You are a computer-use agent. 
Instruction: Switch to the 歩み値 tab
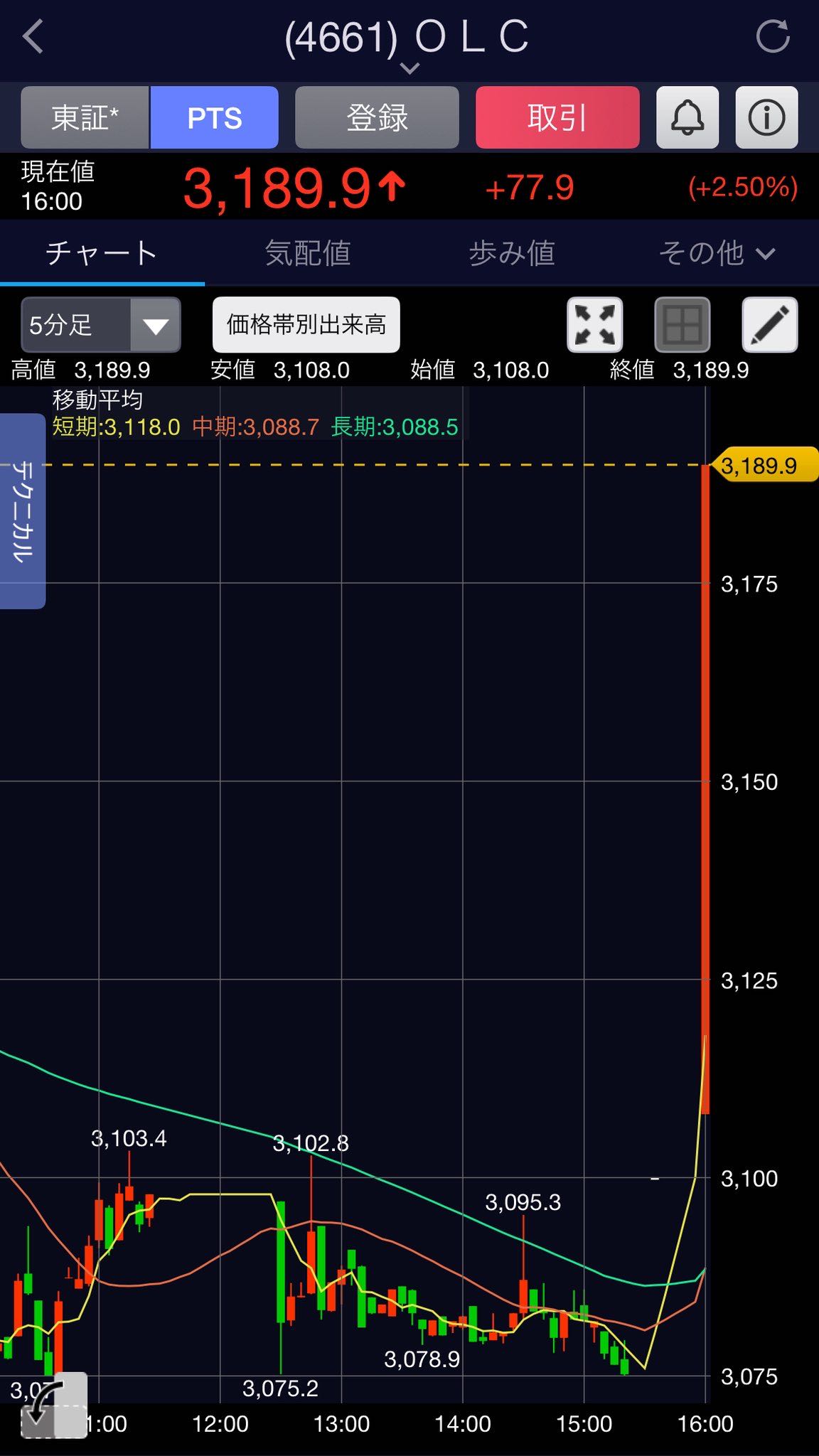pyautogui.click(x=512, y=253)
